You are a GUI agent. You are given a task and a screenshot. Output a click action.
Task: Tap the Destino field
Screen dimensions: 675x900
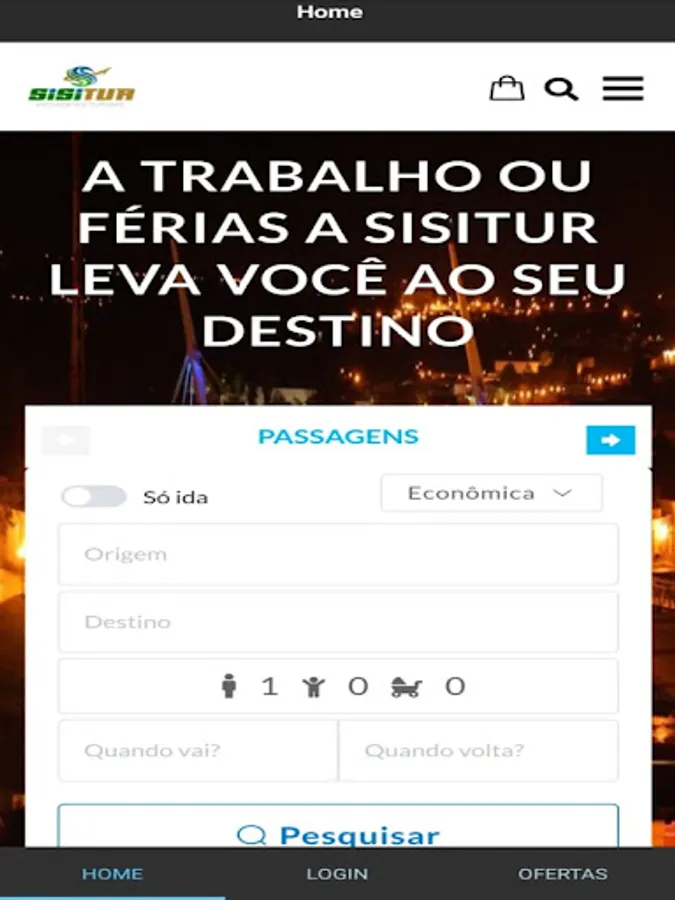click(x=338, y=622)
